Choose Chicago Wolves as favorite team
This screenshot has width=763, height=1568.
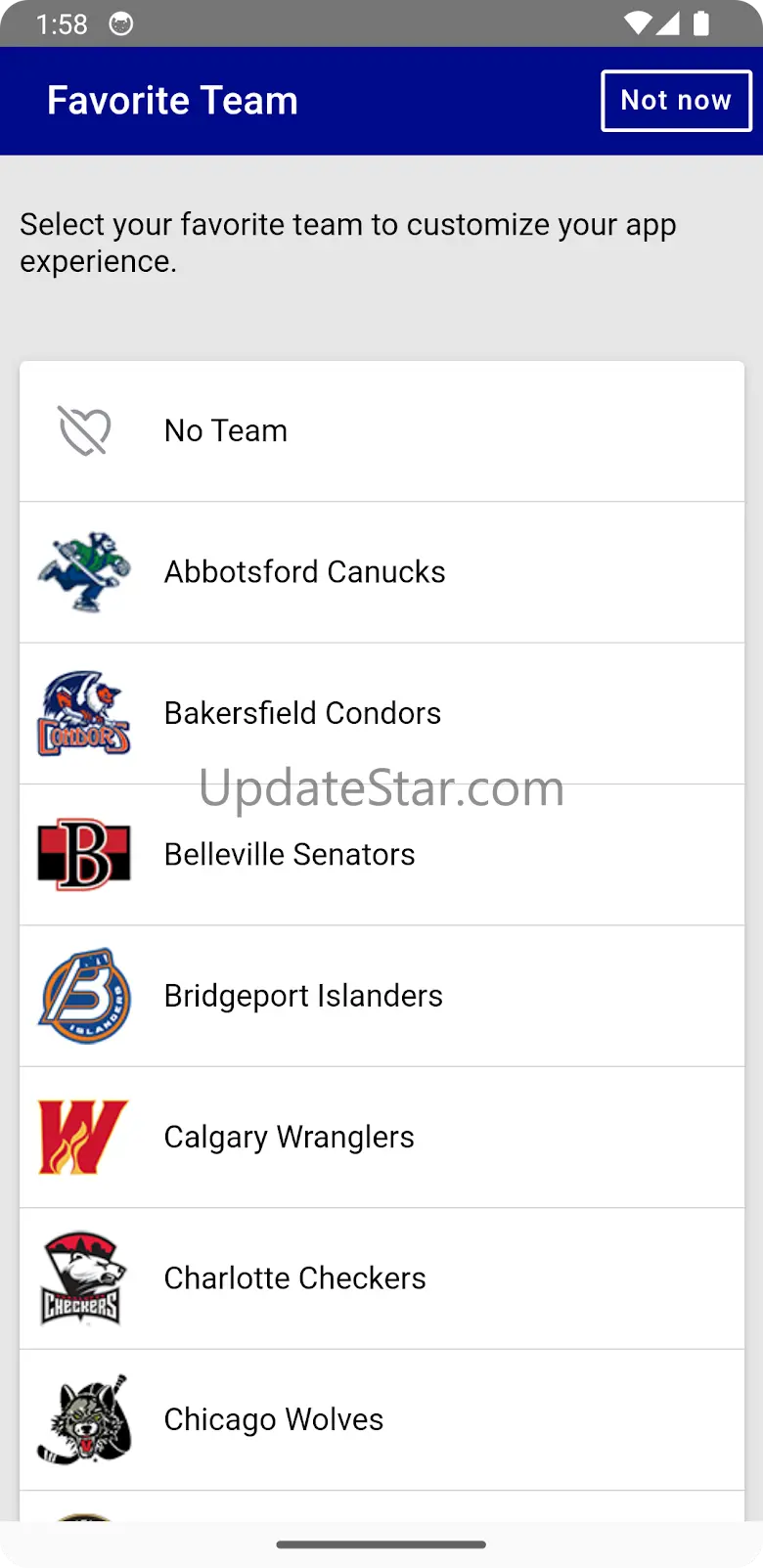[x=381, y=1419]
